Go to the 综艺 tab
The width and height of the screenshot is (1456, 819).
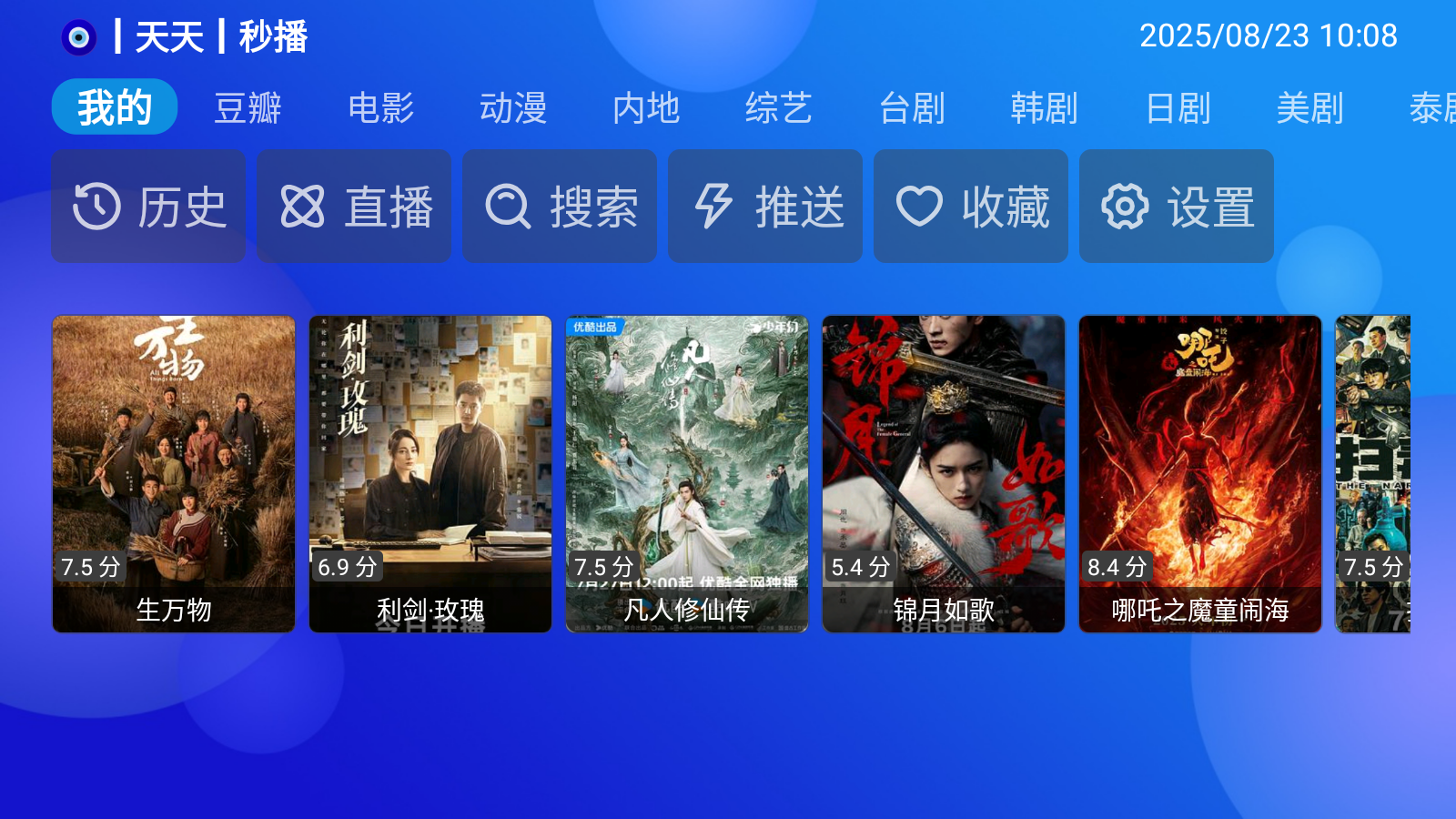click(779, 108)
